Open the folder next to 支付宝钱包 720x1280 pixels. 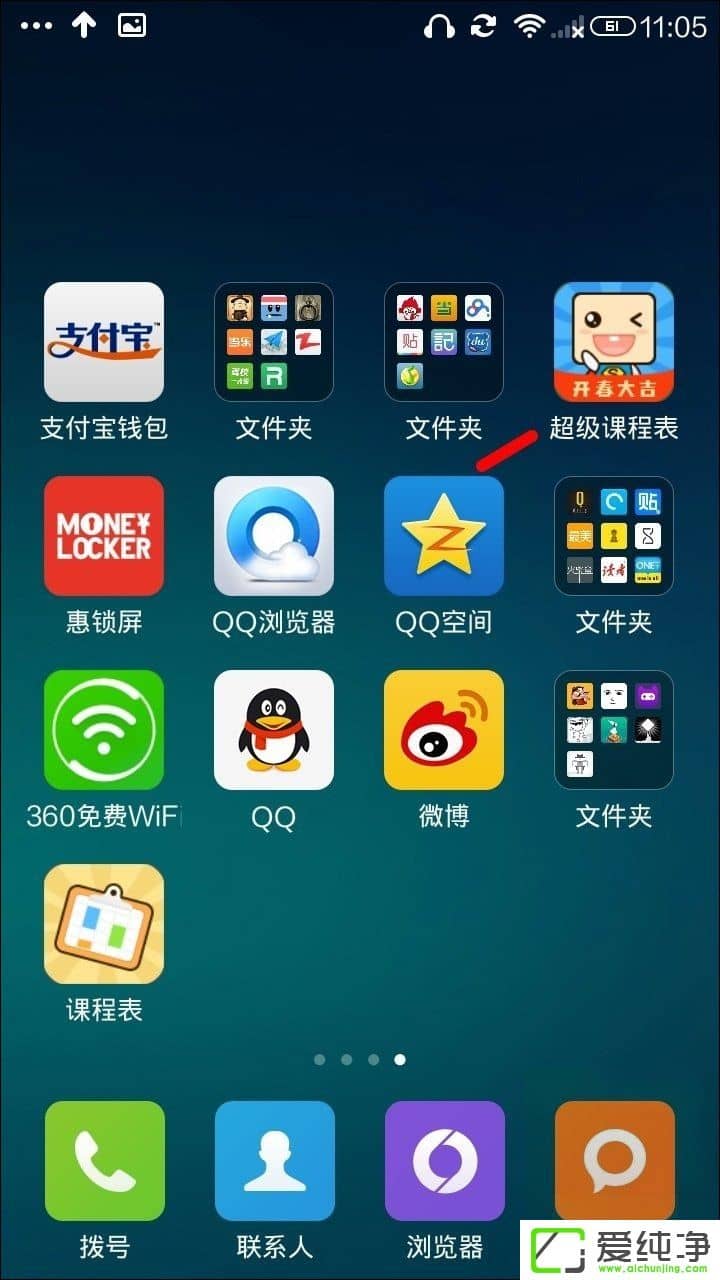click(274, 342)
